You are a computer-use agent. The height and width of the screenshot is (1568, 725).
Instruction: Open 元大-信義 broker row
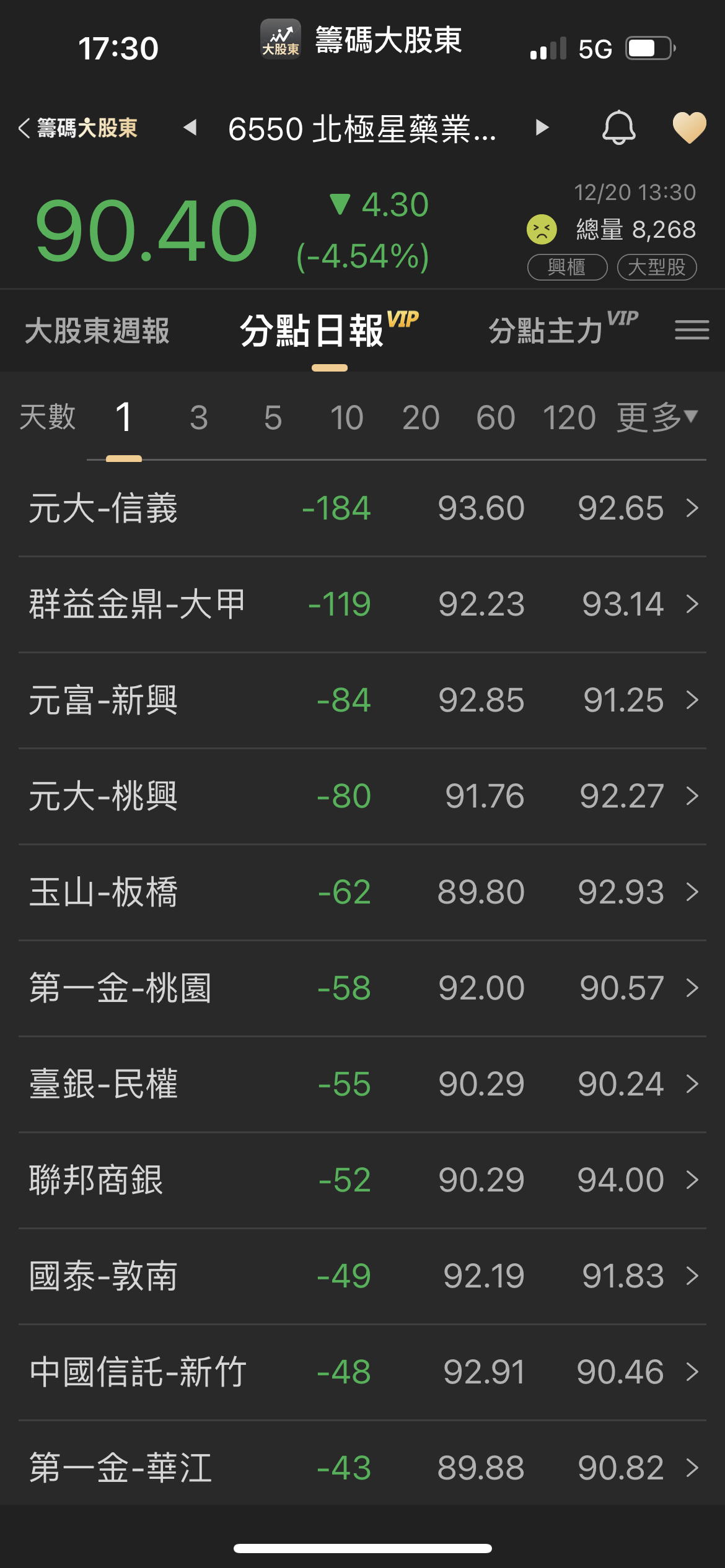tap(362, 508)
